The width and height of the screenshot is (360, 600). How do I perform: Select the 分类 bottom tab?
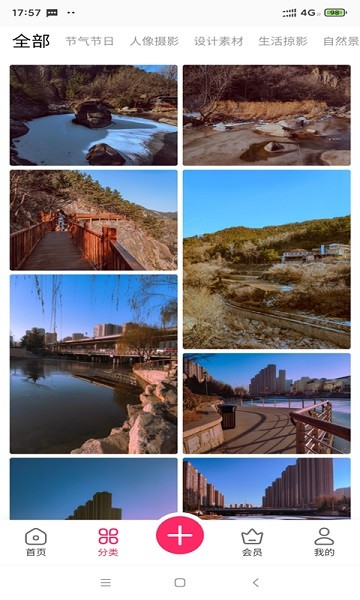[108, 541]
